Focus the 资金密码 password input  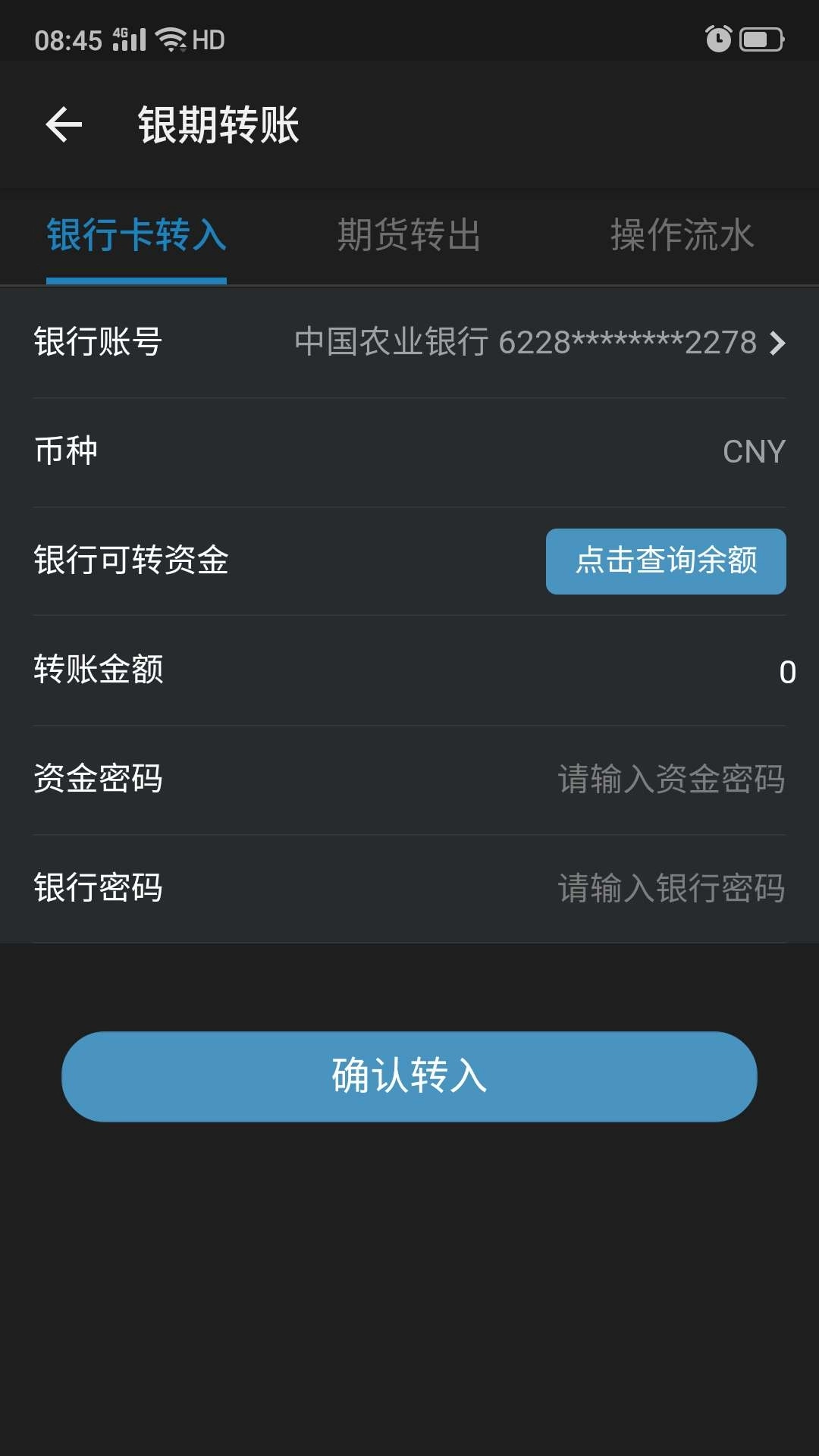[x=670, y=778]
